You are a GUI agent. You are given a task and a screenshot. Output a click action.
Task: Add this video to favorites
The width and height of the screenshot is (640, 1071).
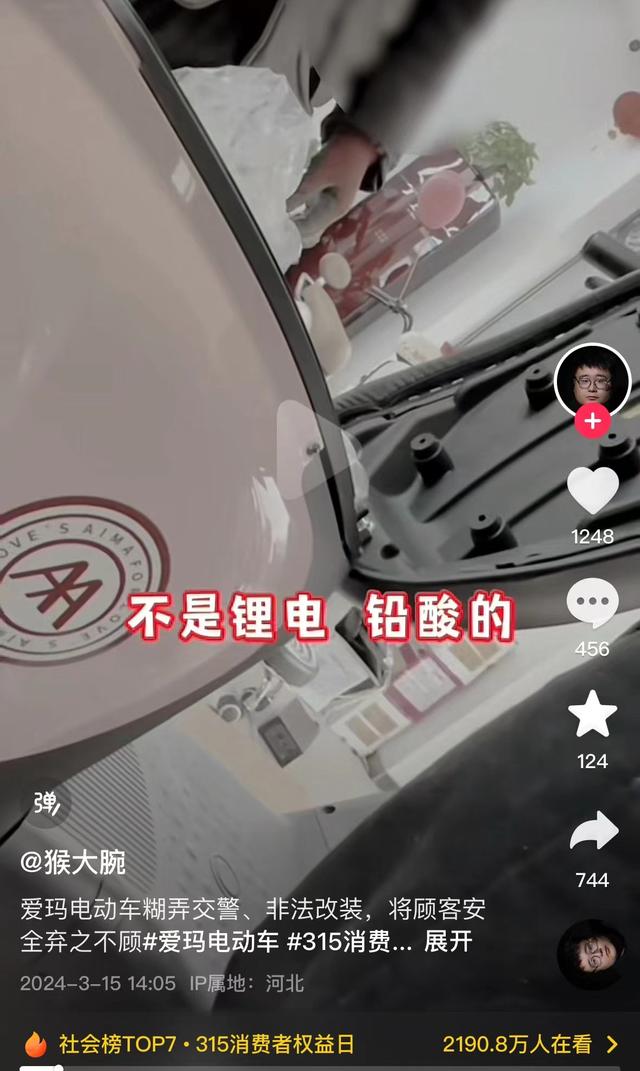click(592, 715)
